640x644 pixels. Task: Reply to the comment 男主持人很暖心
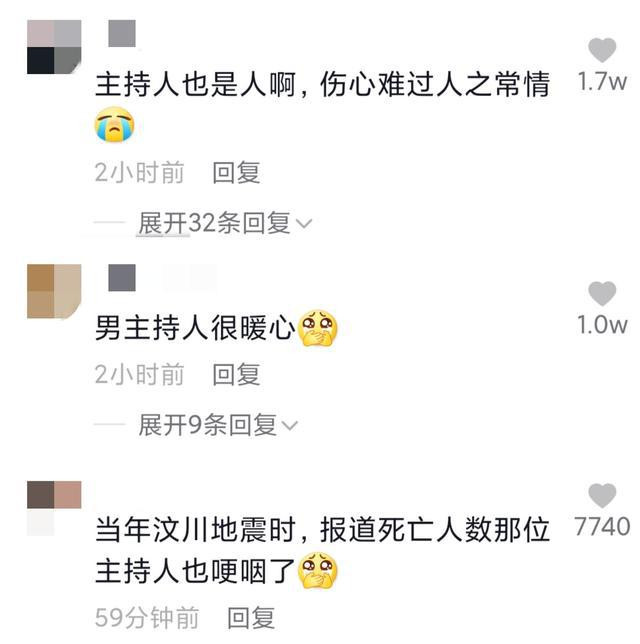tap(236, 375)
